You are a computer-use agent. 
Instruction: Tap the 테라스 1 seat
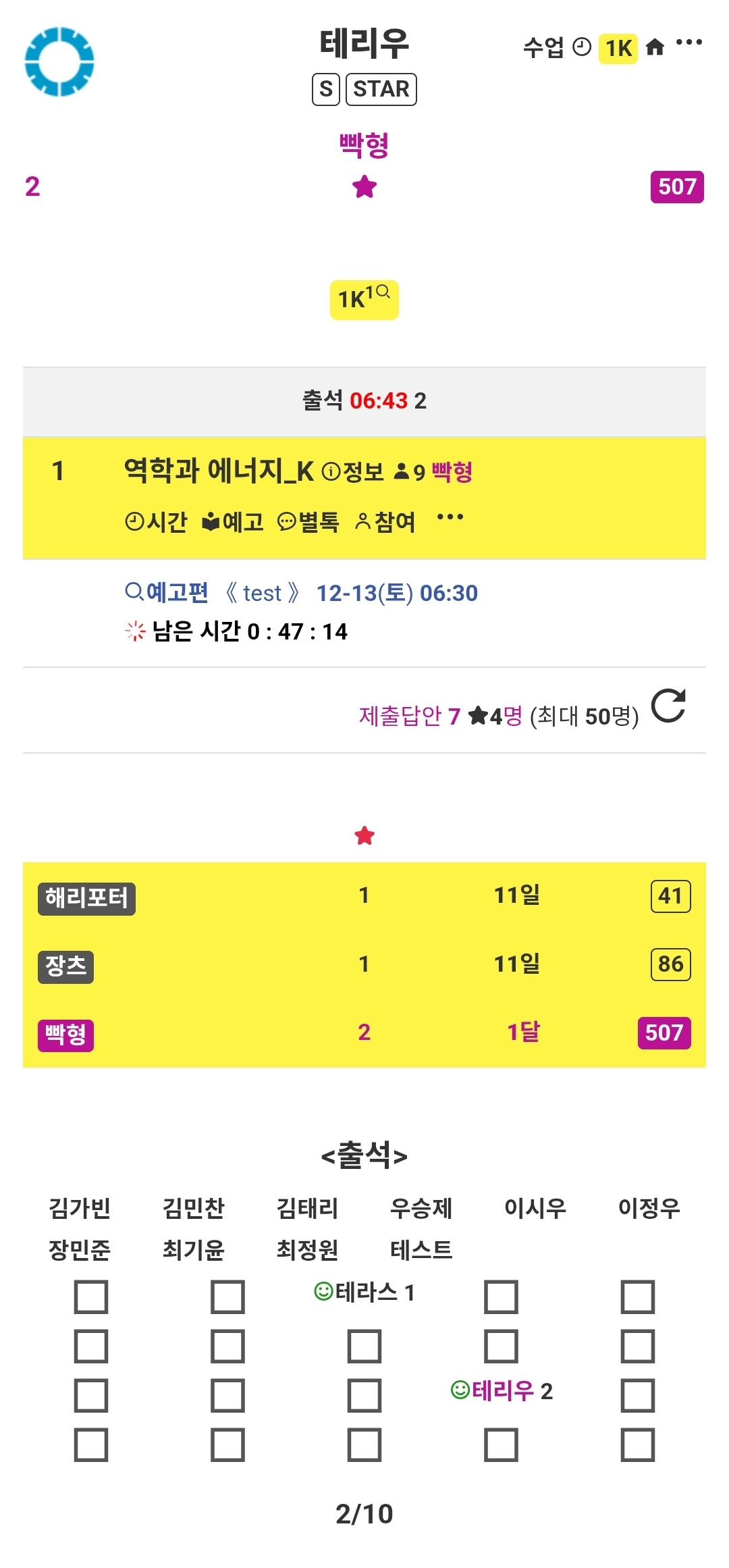[364, 1292]
